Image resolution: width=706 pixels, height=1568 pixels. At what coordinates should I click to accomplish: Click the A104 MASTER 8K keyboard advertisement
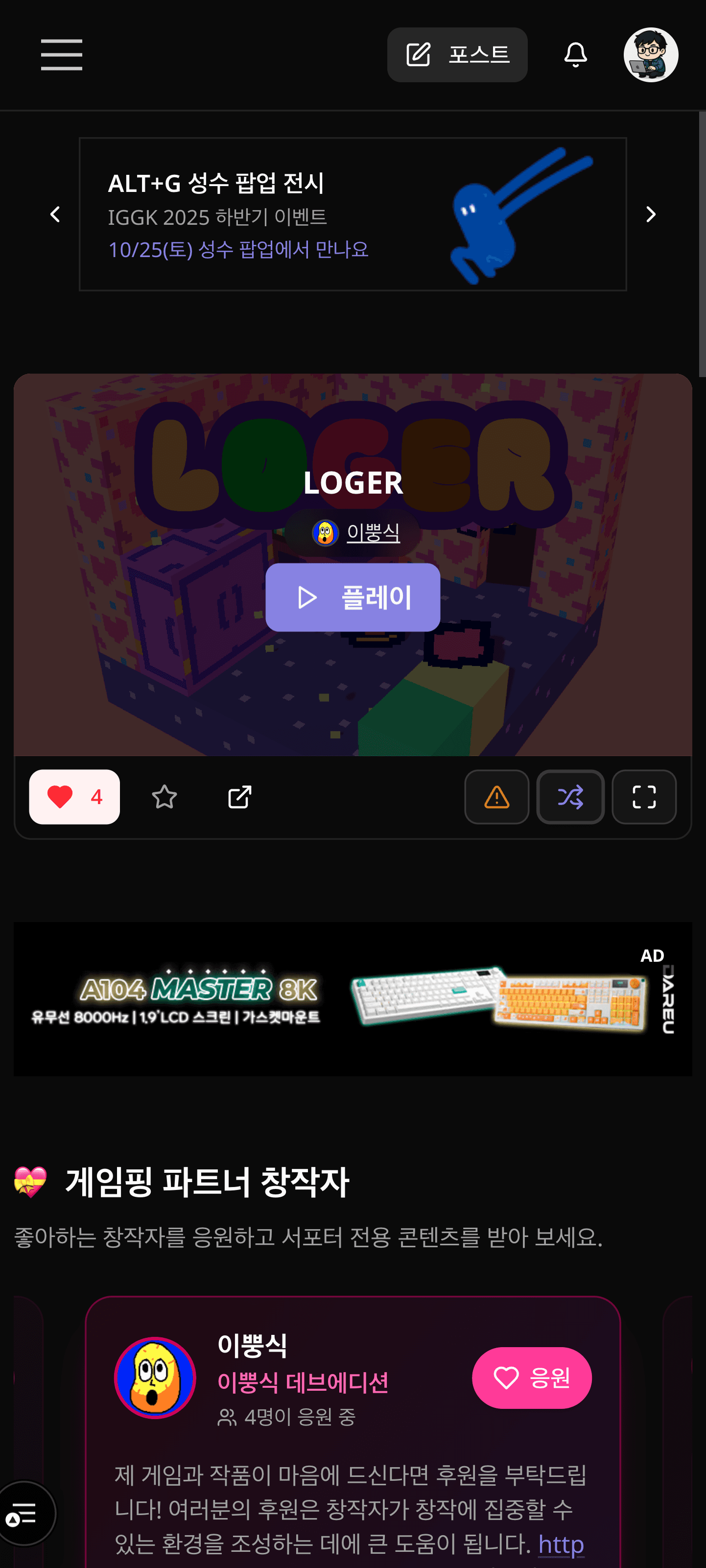(x=353, y=998)
